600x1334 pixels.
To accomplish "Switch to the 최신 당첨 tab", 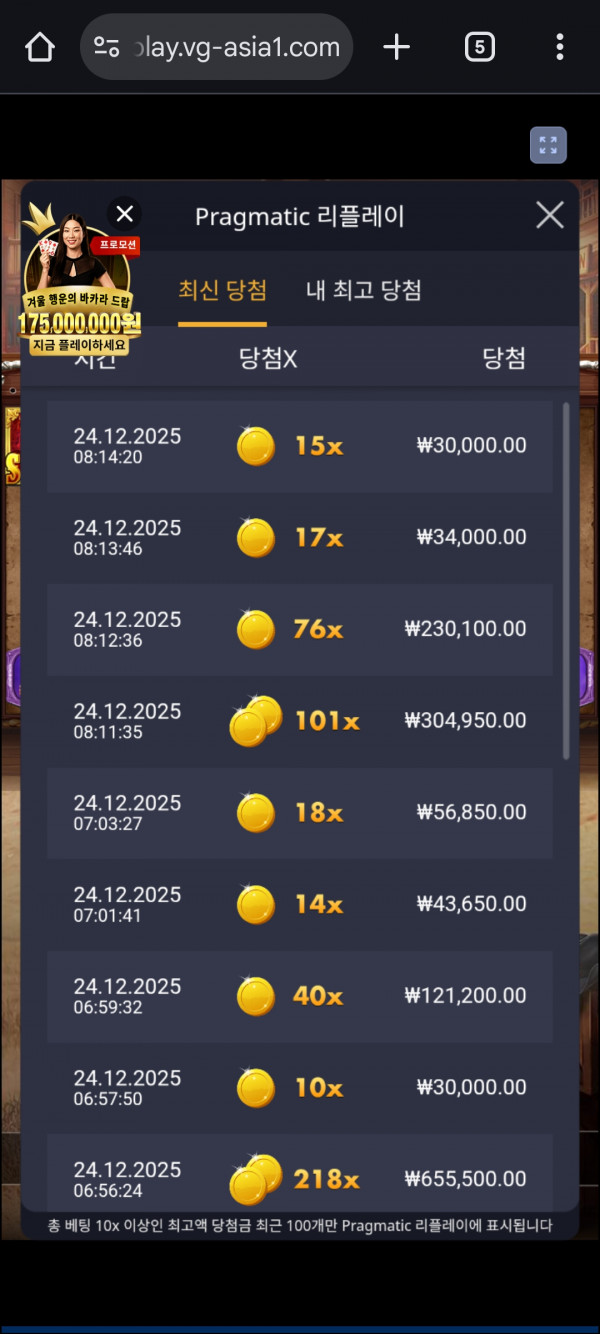I will 222,291.
